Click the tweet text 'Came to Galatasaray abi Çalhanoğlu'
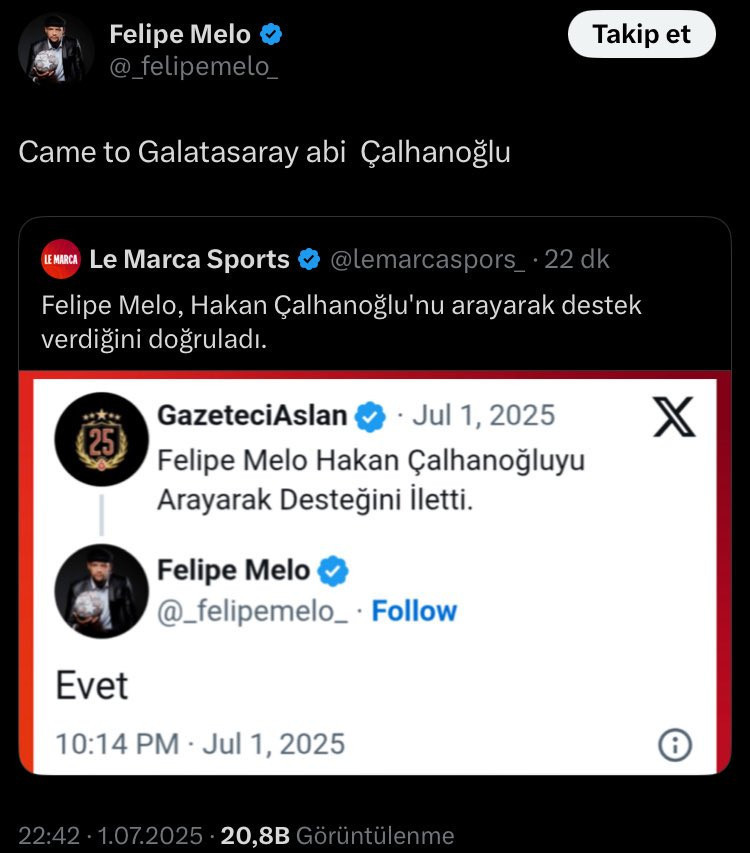Image resolution: width=750 pixels, height=853 pixels. (x=264, y=152)
